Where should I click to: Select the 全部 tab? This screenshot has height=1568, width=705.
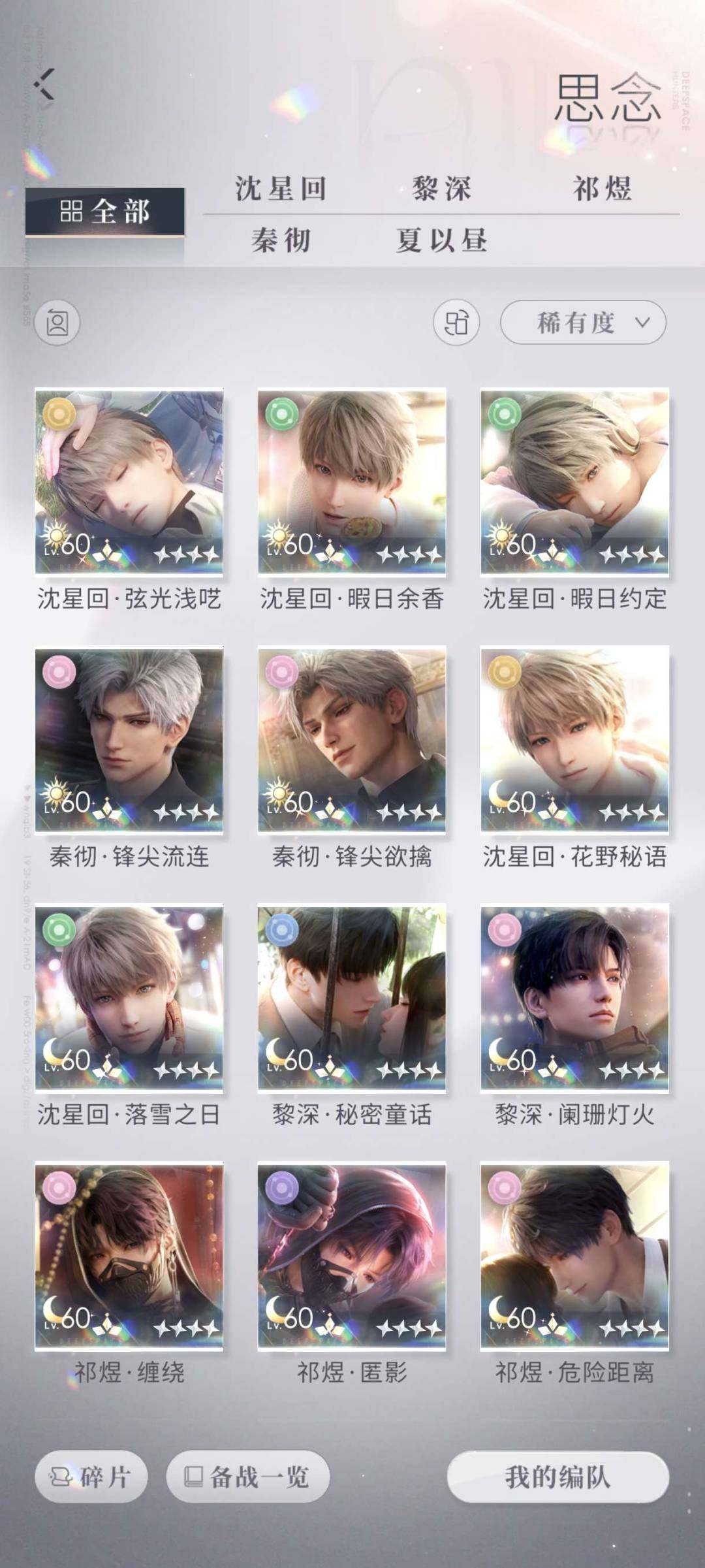click(x=104, y=212)
